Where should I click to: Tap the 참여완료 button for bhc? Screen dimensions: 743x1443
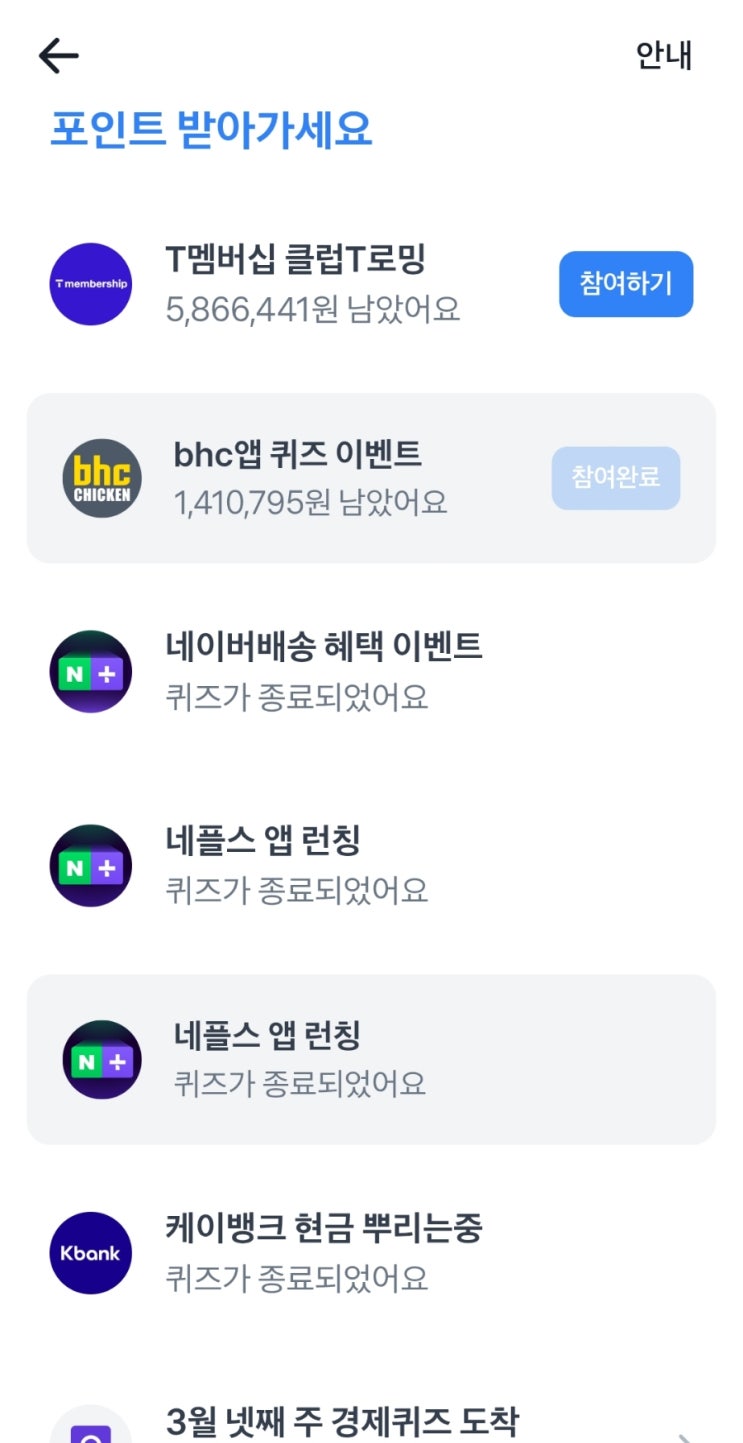615,478
